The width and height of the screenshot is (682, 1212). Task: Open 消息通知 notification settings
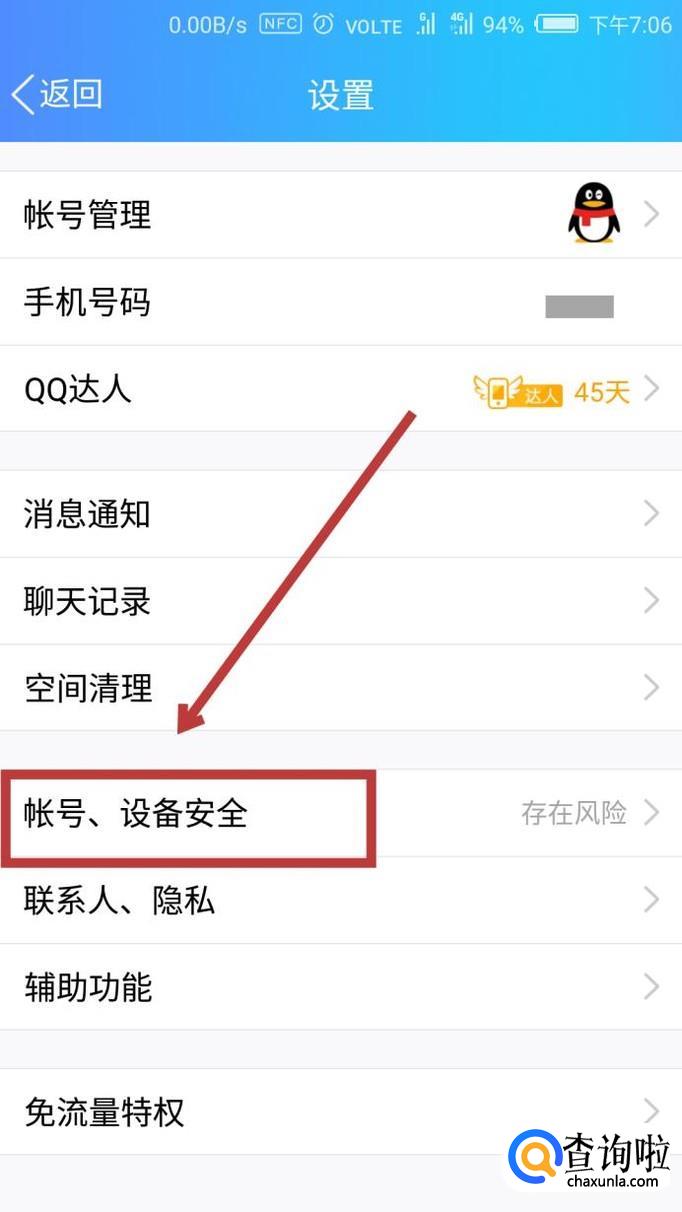340,514
